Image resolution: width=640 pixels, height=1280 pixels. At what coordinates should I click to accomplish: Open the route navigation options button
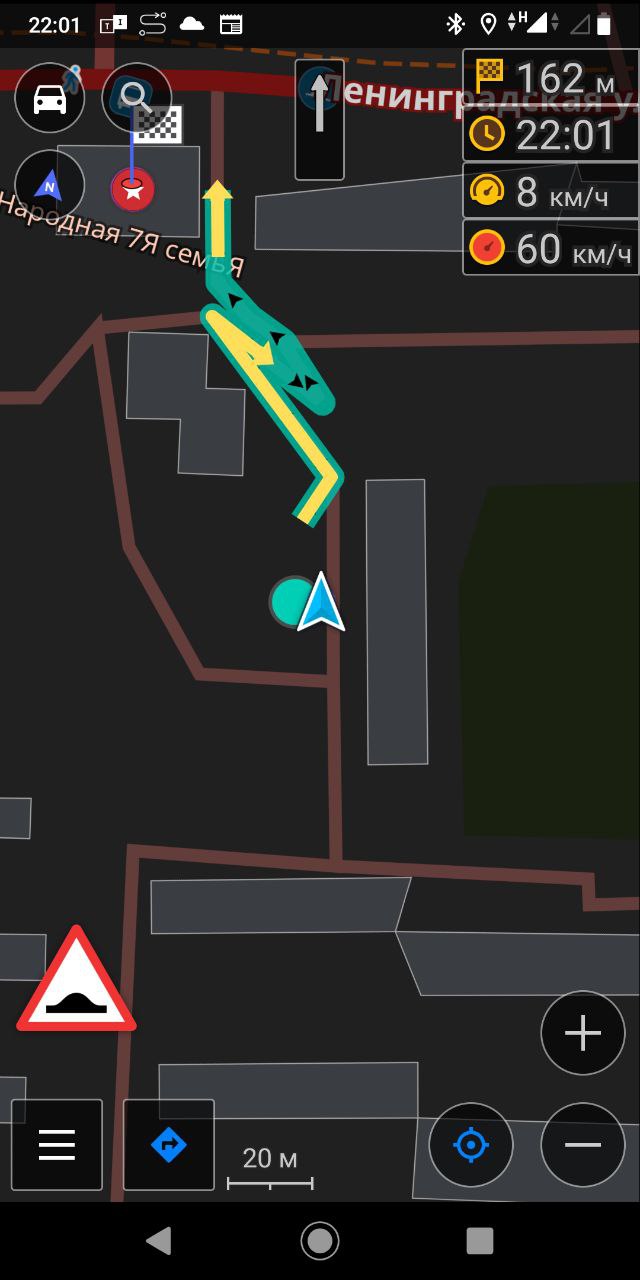169,1145
